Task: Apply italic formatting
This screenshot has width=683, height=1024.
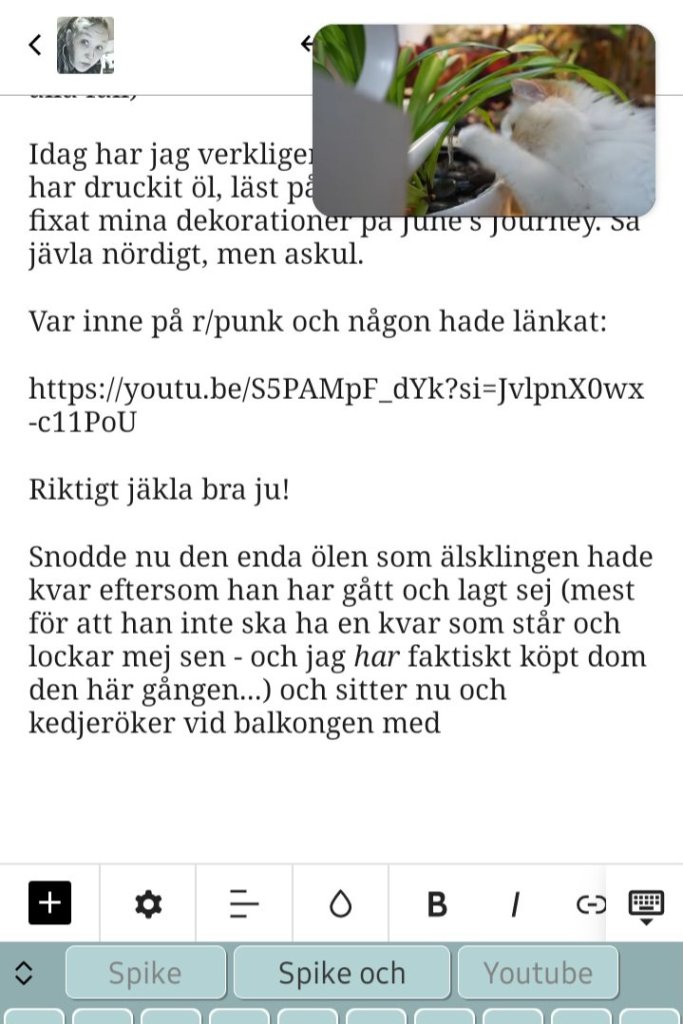Action: coord(515,904)
